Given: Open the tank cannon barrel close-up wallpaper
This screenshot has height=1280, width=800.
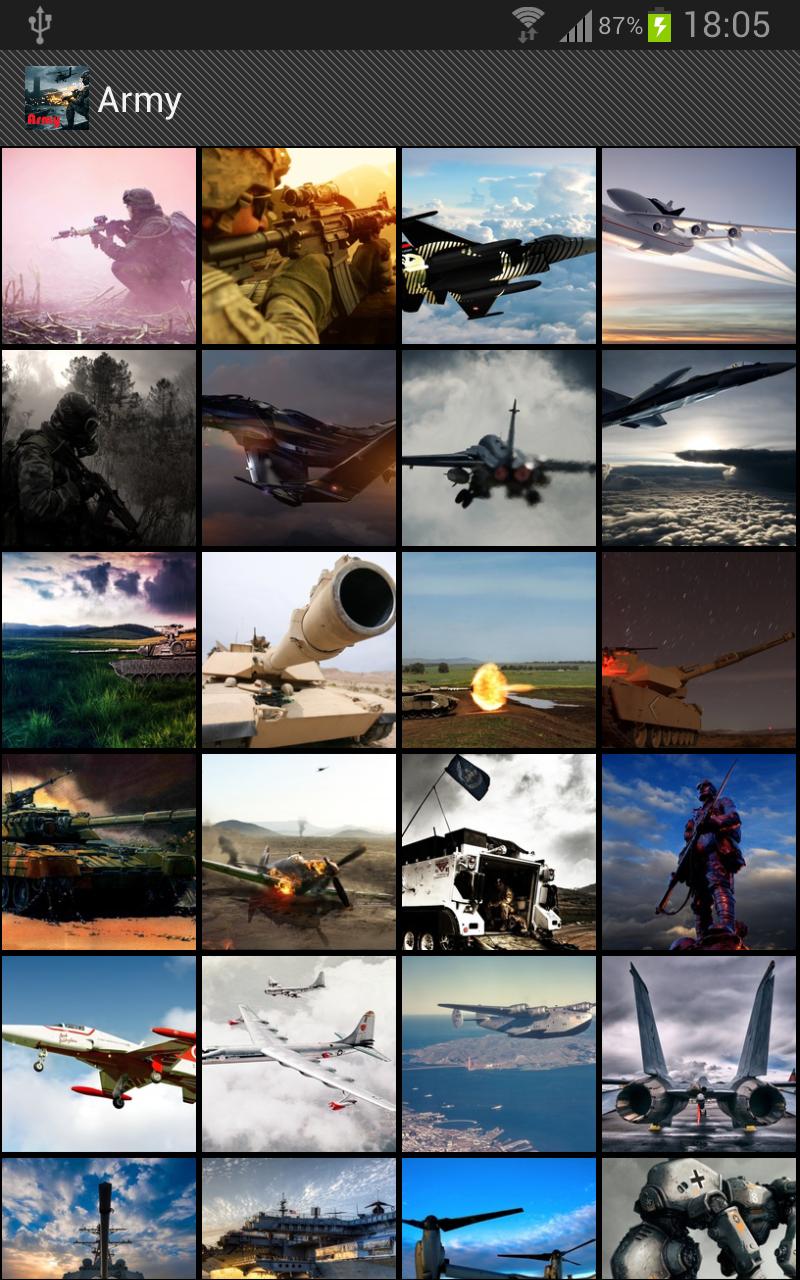Looking at the screenshot, I should click(x=298, y=648).
